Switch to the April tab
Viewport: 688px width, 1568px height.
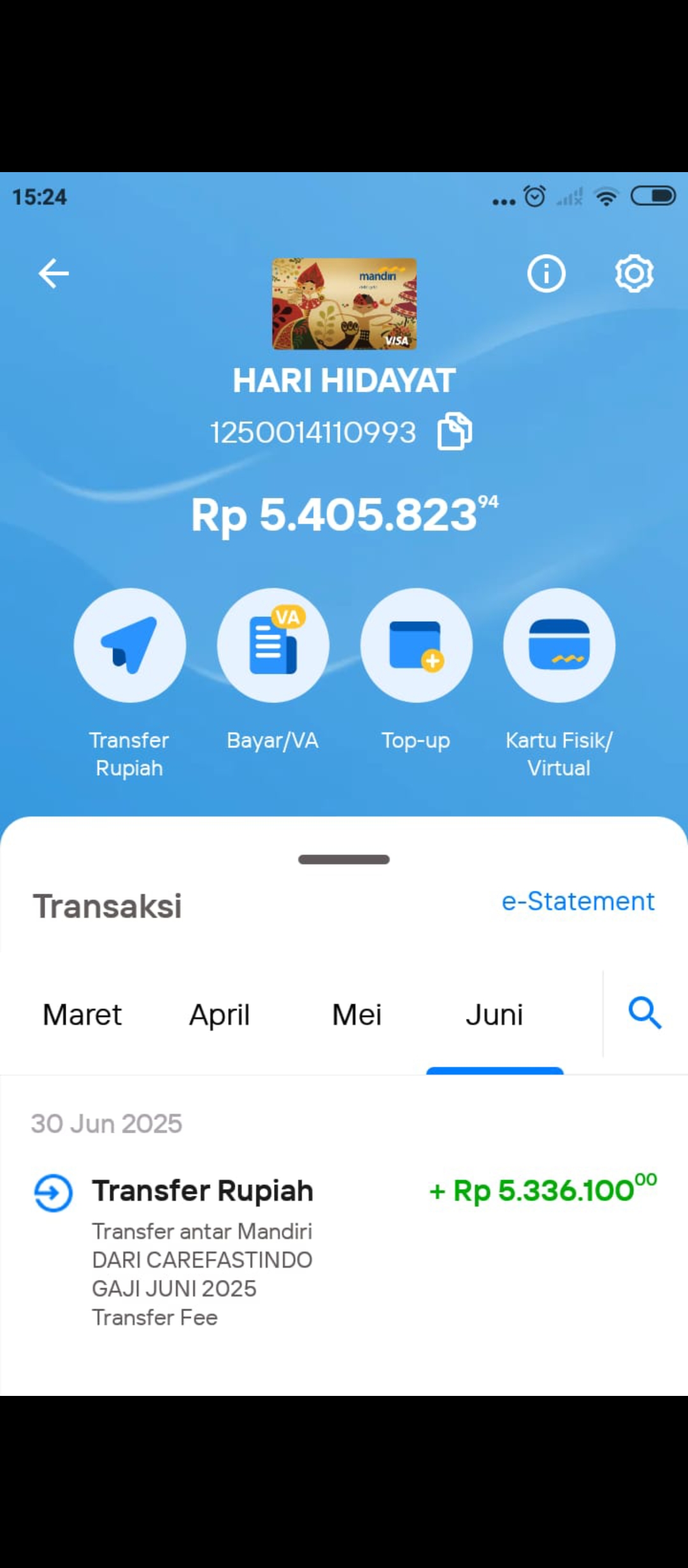point(220,1014)
